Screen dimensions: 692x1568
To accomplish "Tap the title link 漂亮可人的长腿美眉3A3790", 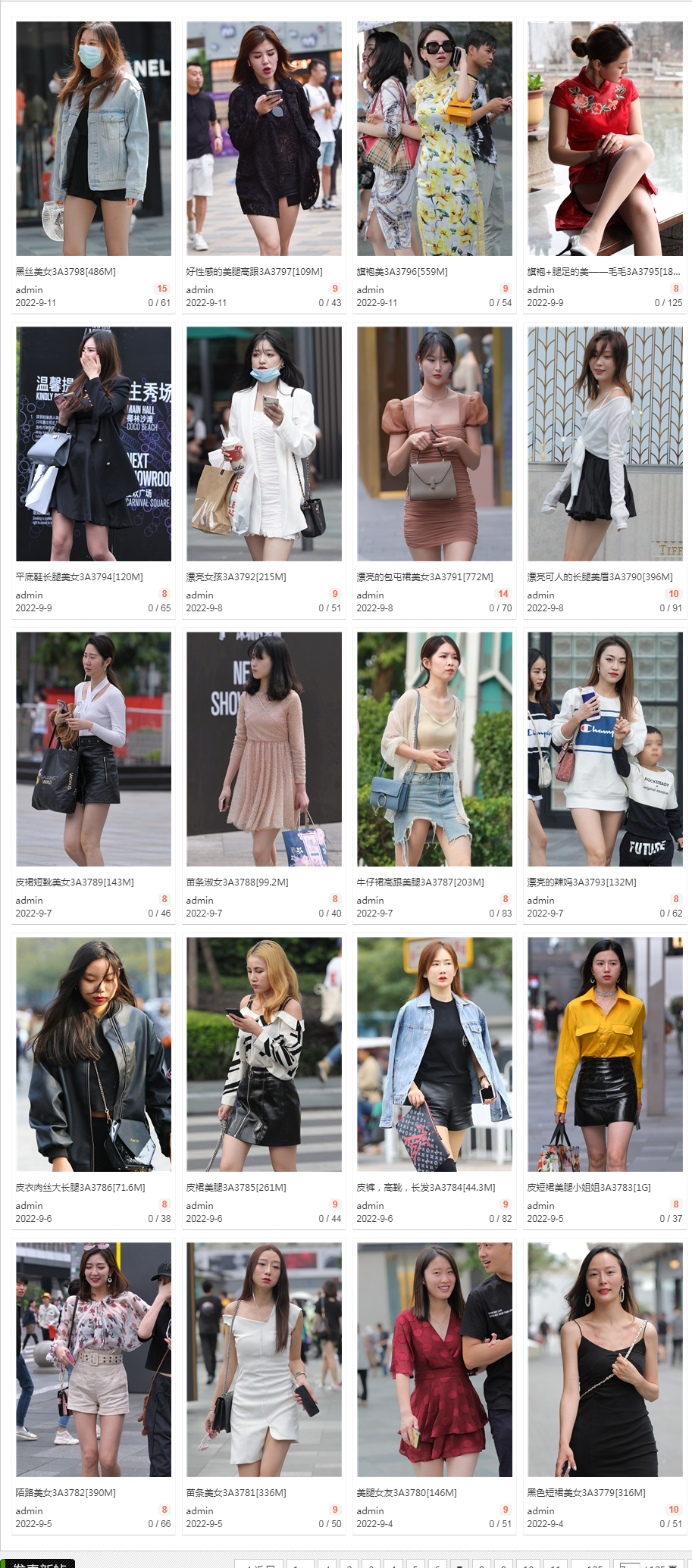I will point(600,577).
